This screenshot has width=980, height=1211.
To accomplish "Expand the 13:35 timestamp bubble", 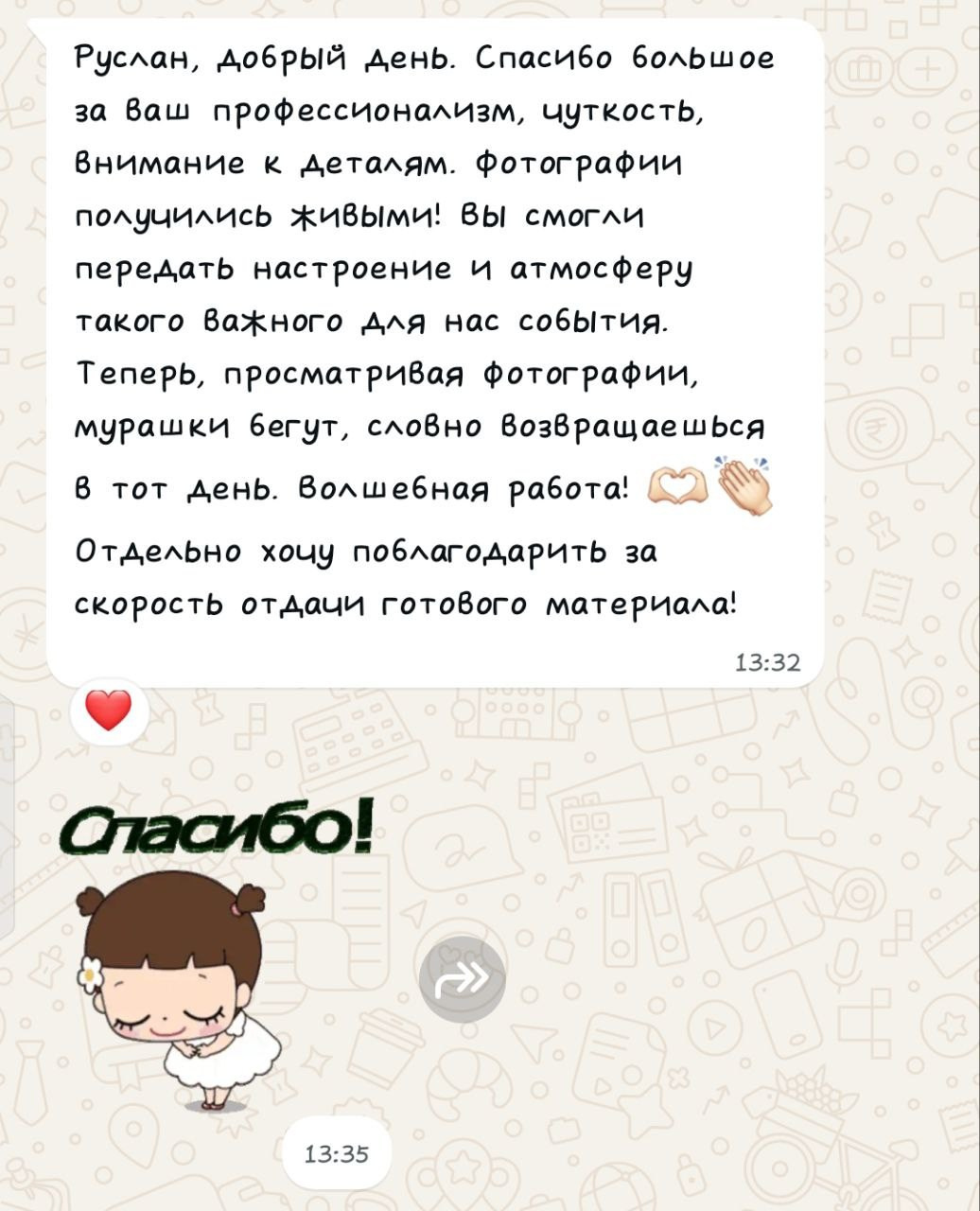I will click(337, 1152).
